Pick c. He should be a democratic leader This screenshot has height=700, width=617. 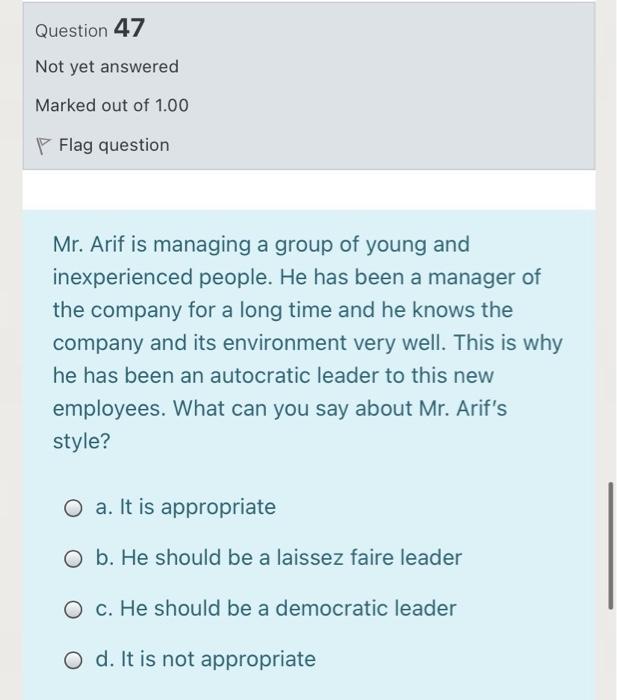pyautogui.click(x=73, y=609)
